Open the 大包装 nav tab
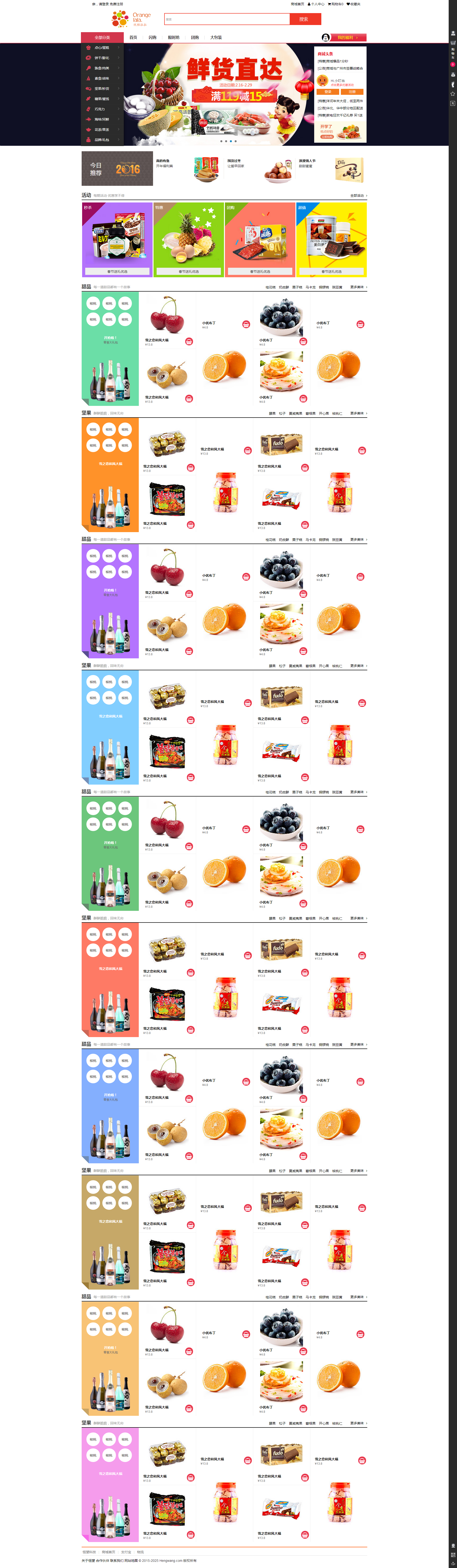Screen dimensions: 457x1568 216,38
